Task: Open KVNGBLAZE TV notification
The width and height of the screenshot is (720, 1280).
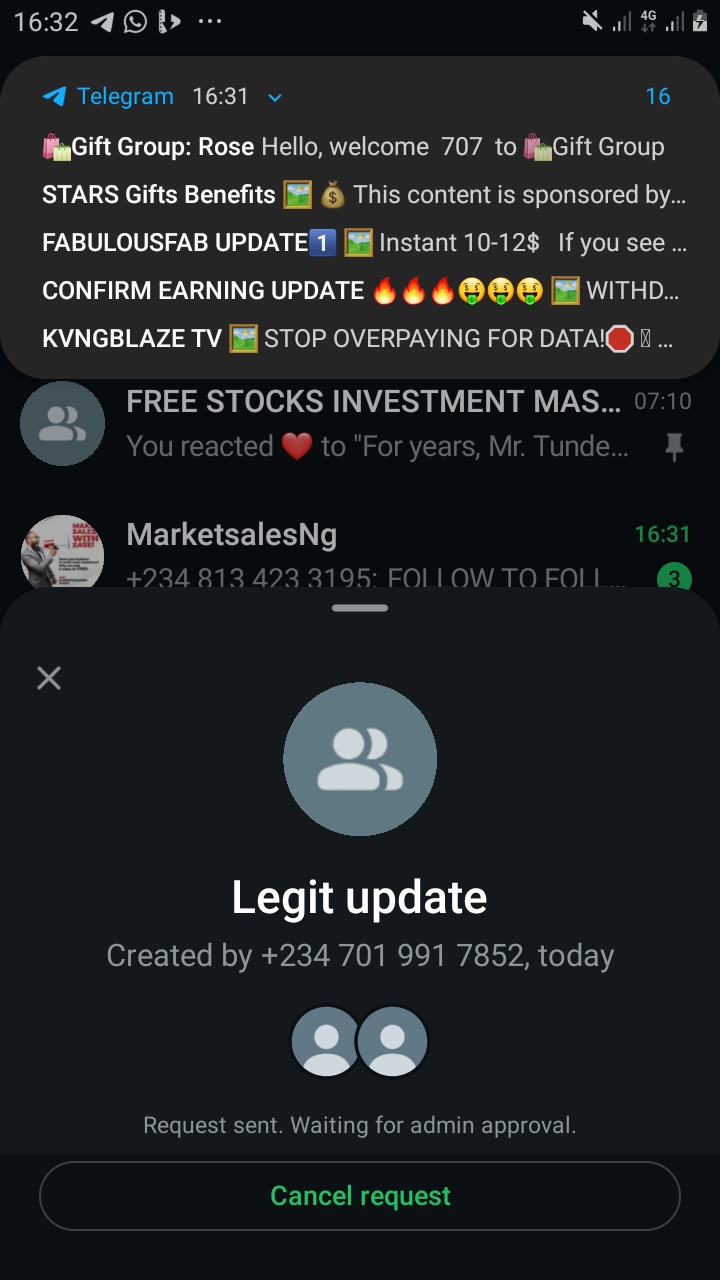Action: [357, 339]
